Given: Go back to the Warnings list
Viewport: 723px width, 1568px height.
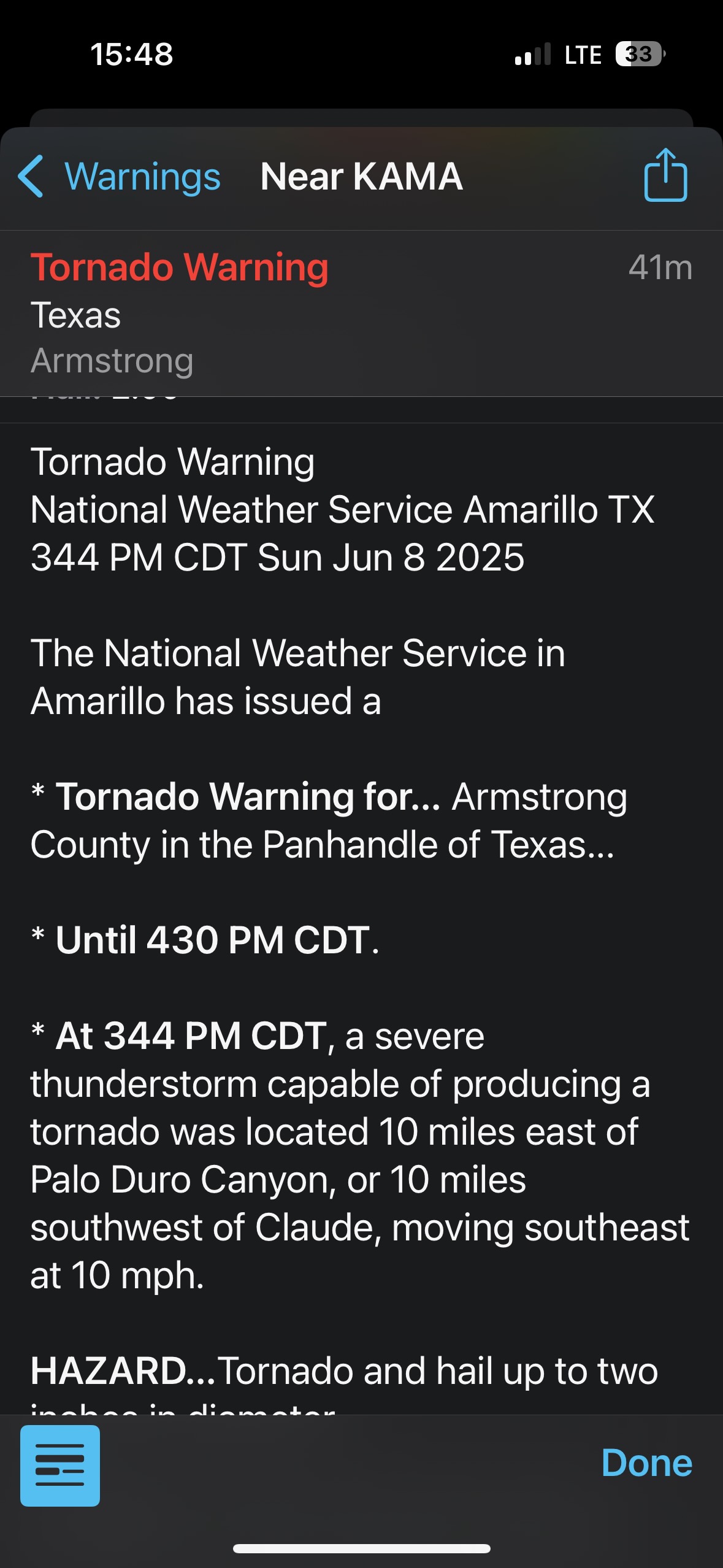Looking at the screenshot, I should (x=120, y=177).
